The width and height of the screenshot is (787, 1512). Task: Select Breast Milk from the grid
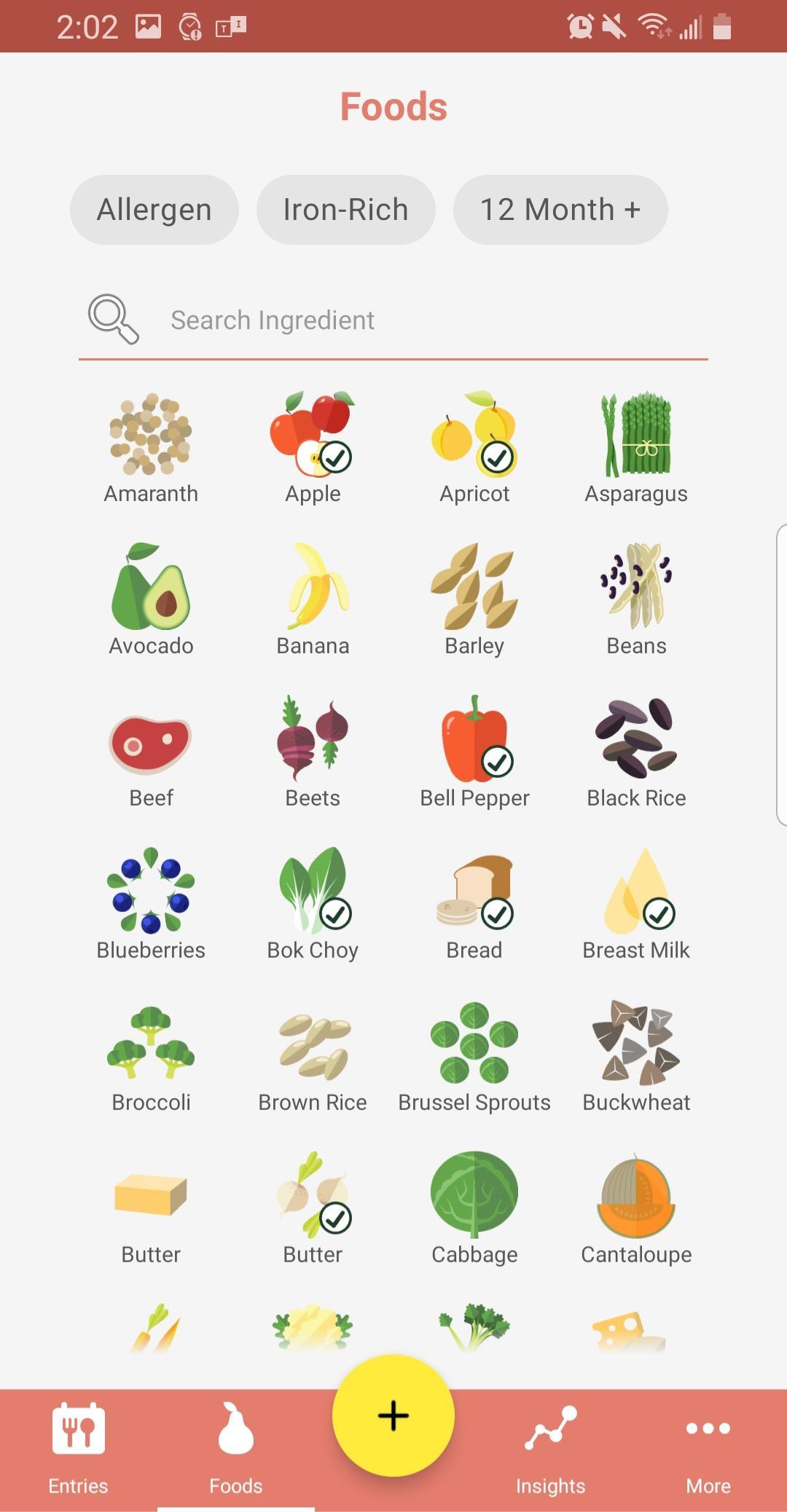pyautogui.click(x=636, y=903)
